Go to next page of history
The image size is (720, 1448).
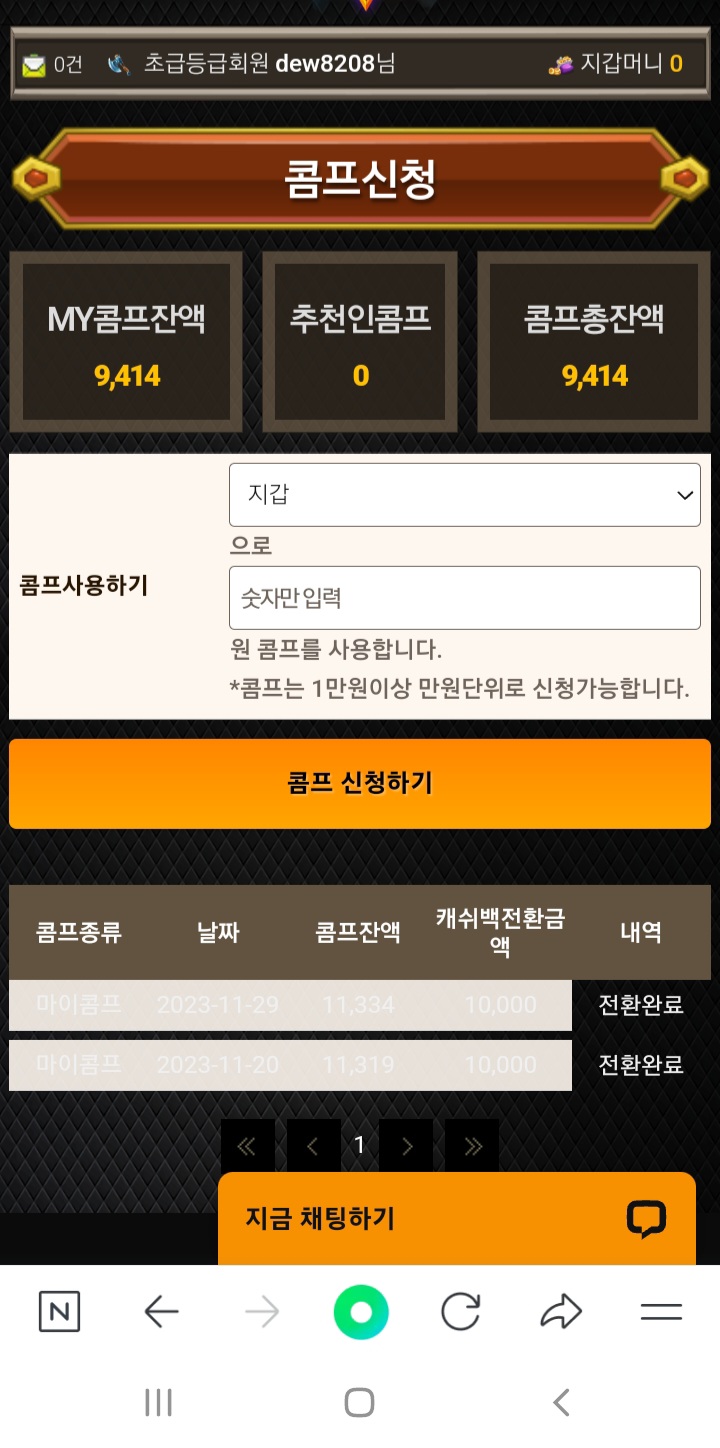click(406, 1146)
